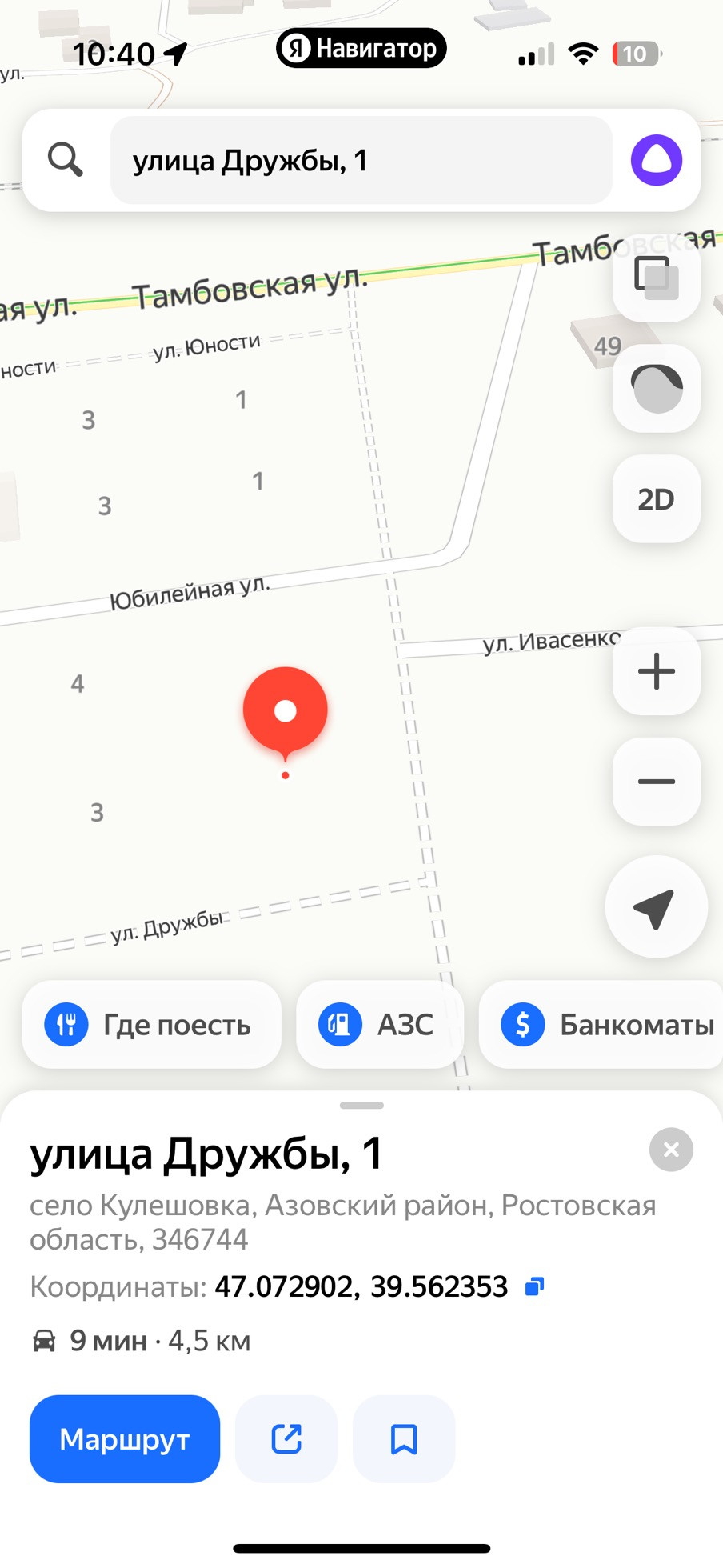Zoom out with the minus button
Viewport: 723px width, 1568px height.
pos(656,782)
